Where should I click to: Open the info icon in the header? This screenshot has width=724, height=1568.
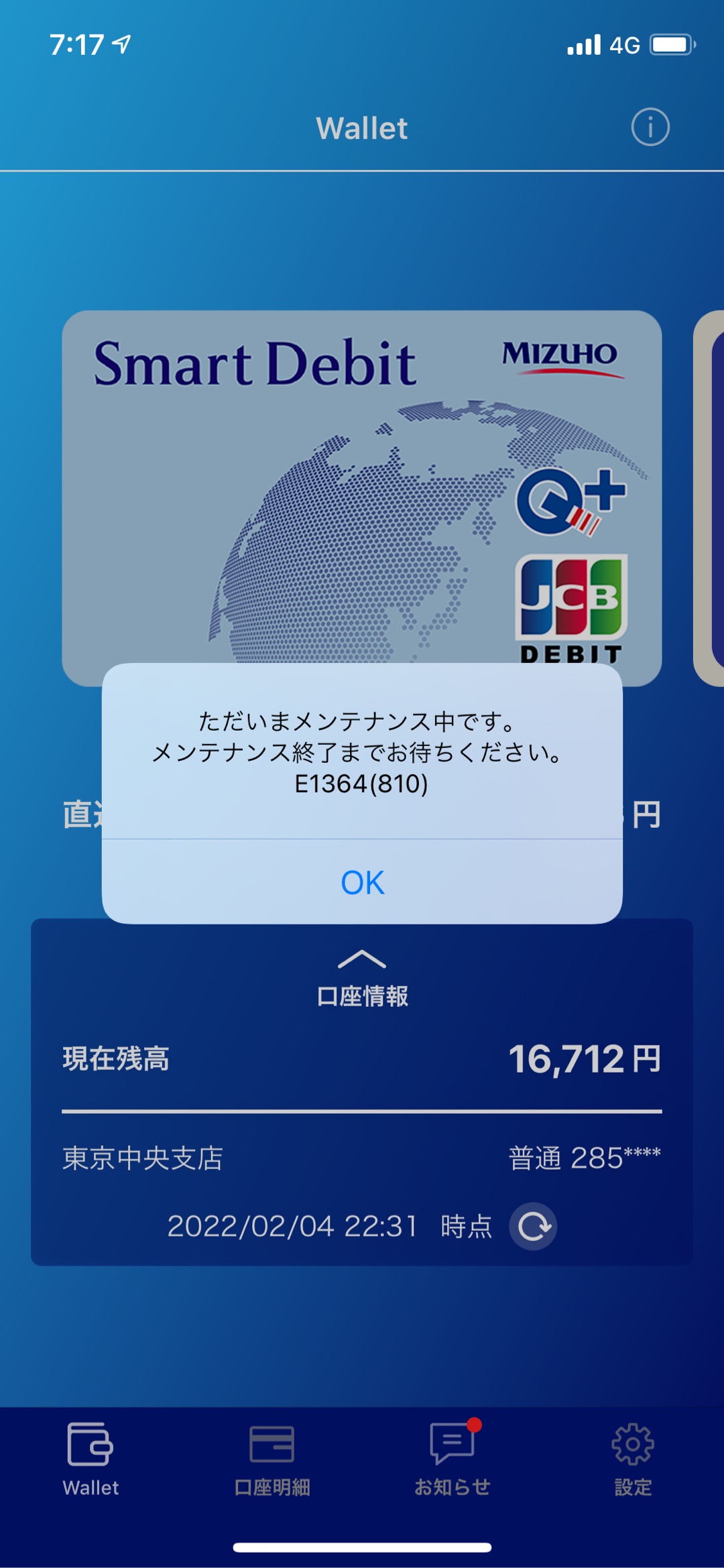[x=650, y=127]
